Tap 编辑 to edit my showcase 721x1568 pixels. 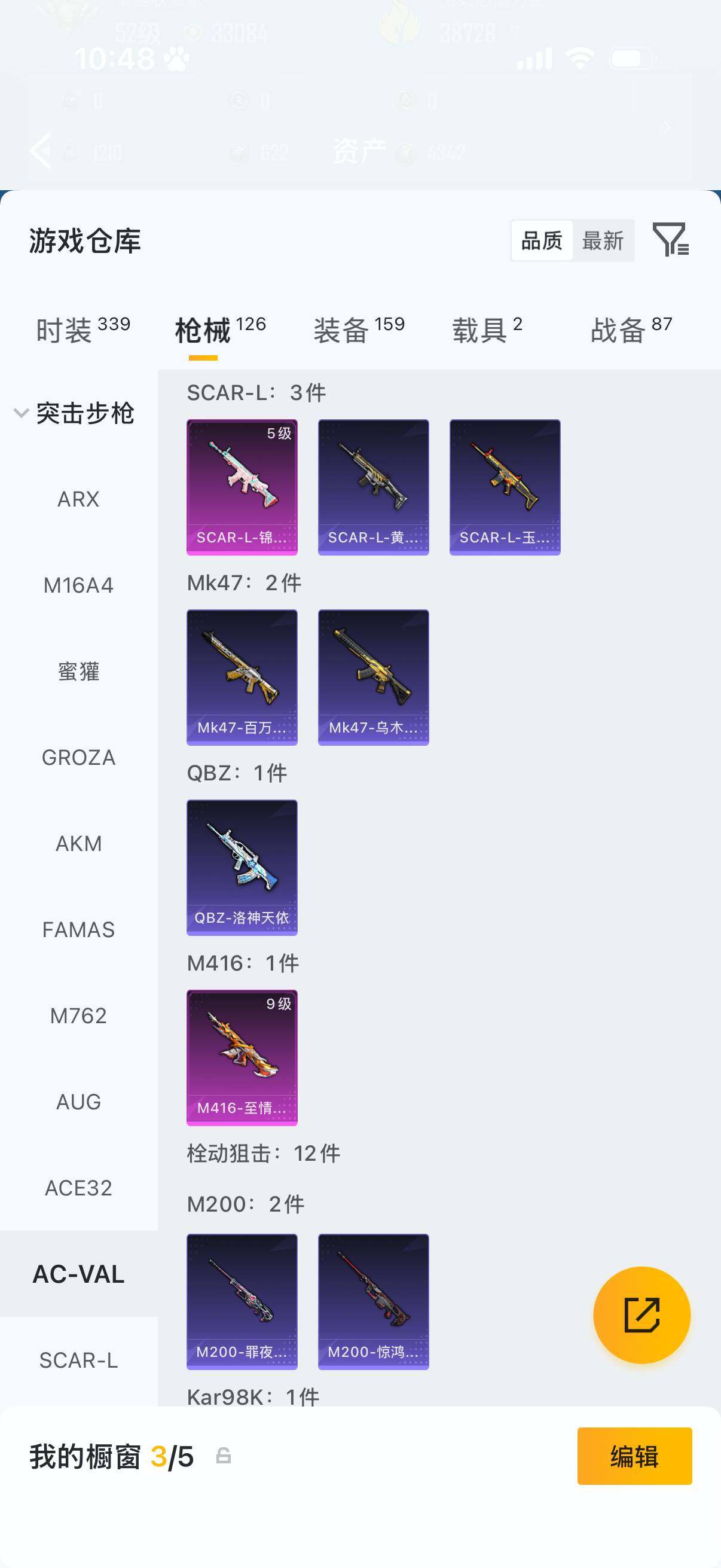(x=634, y=1456)
